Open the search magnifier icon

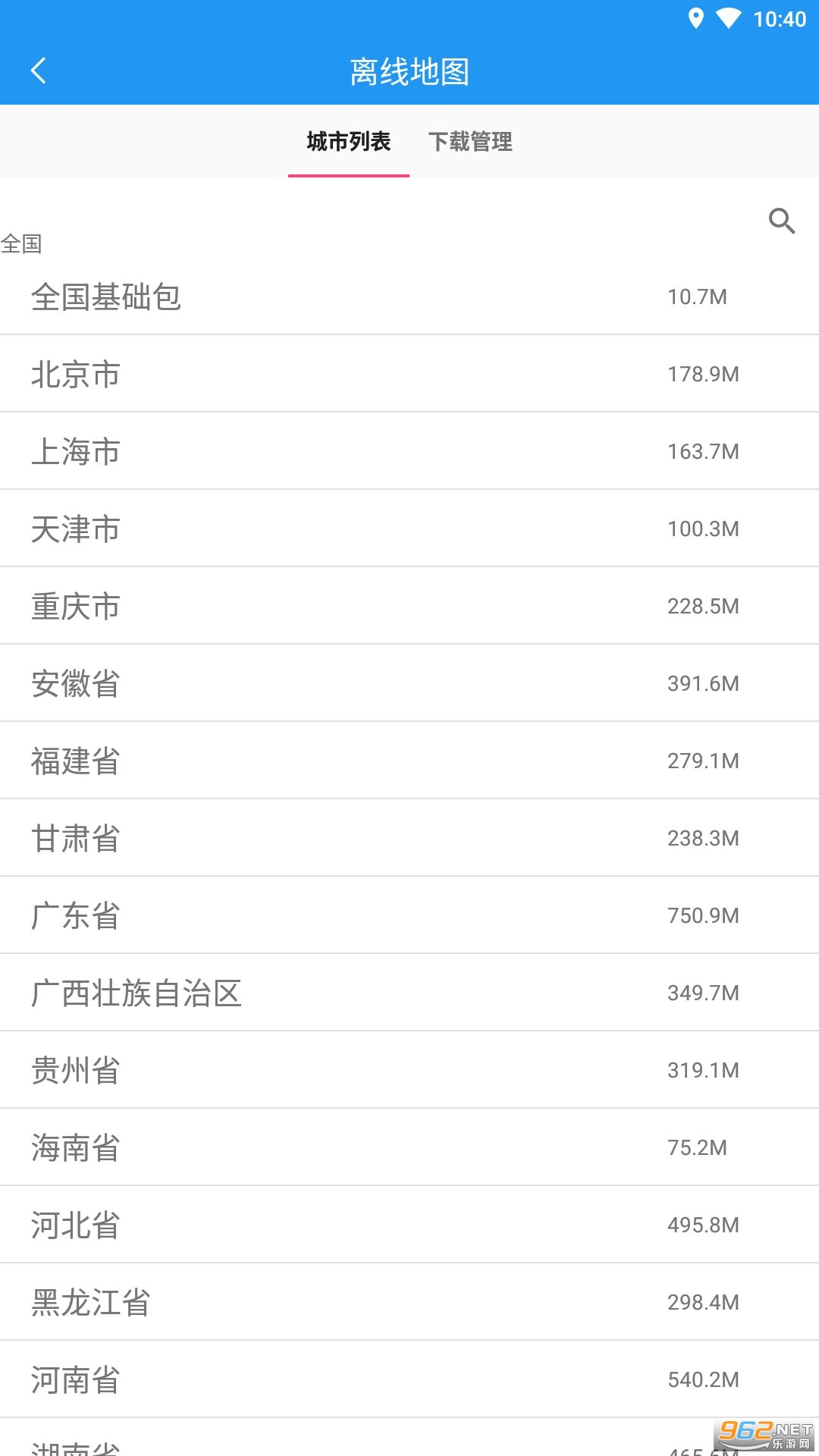pyautogui.click(x=781, y=221)
